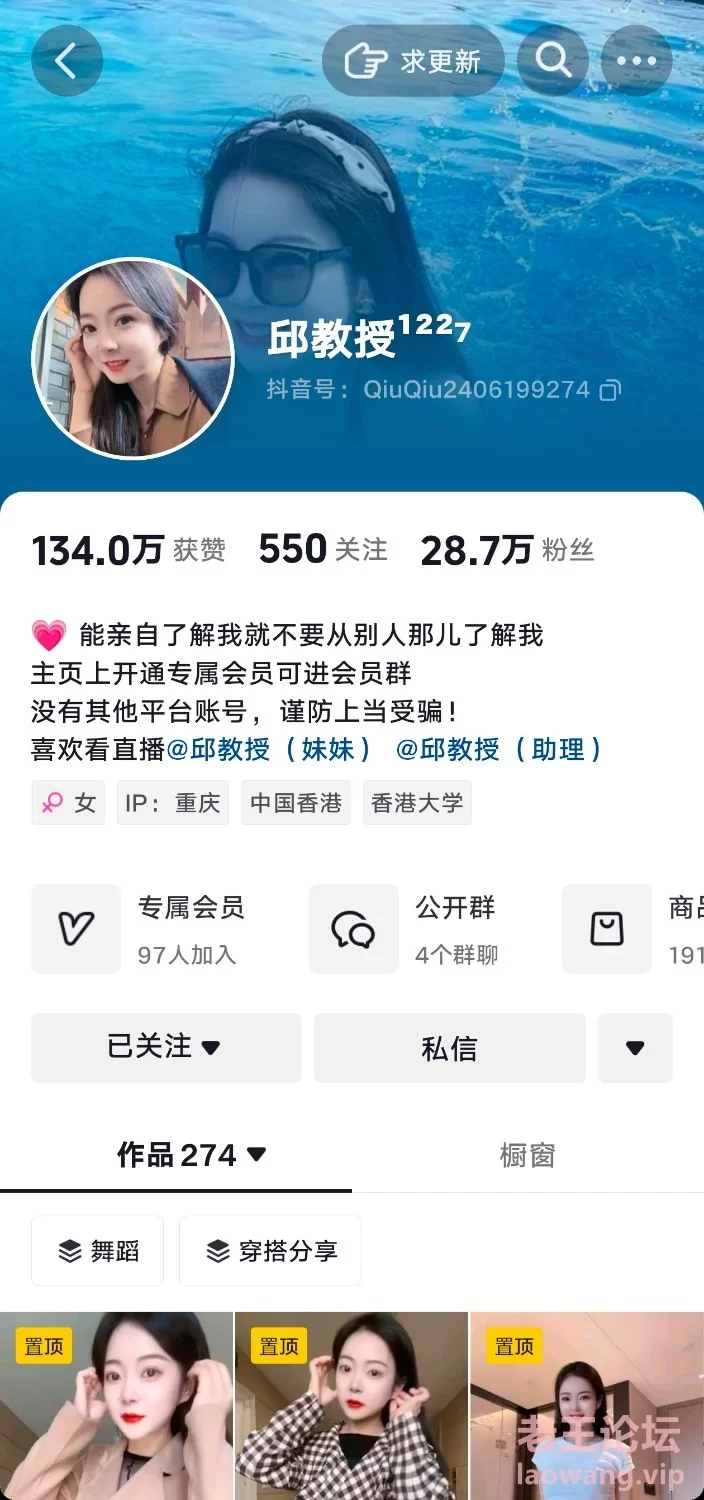Open the first pinned 置顶 video
The height and width of the screenshot is (1500, 704).
coord(116,1405)
